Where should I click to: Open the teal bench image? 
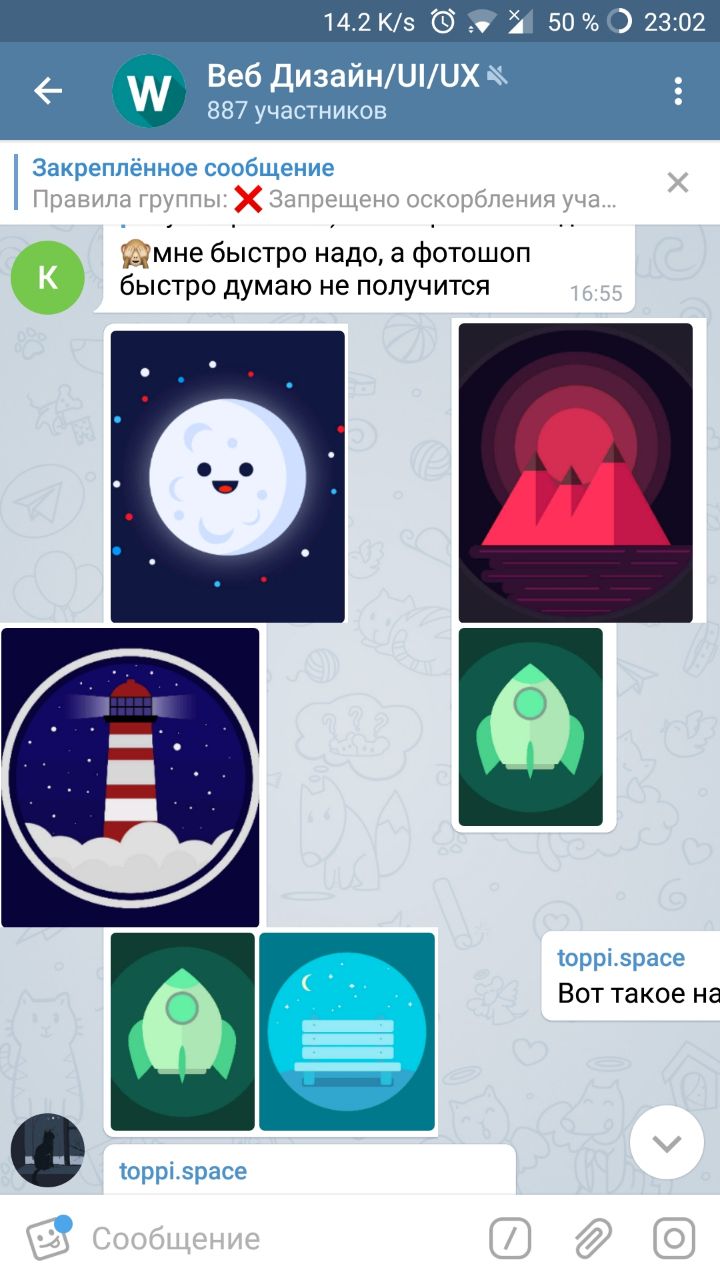pyautogui.click(x=347, y=1031)
